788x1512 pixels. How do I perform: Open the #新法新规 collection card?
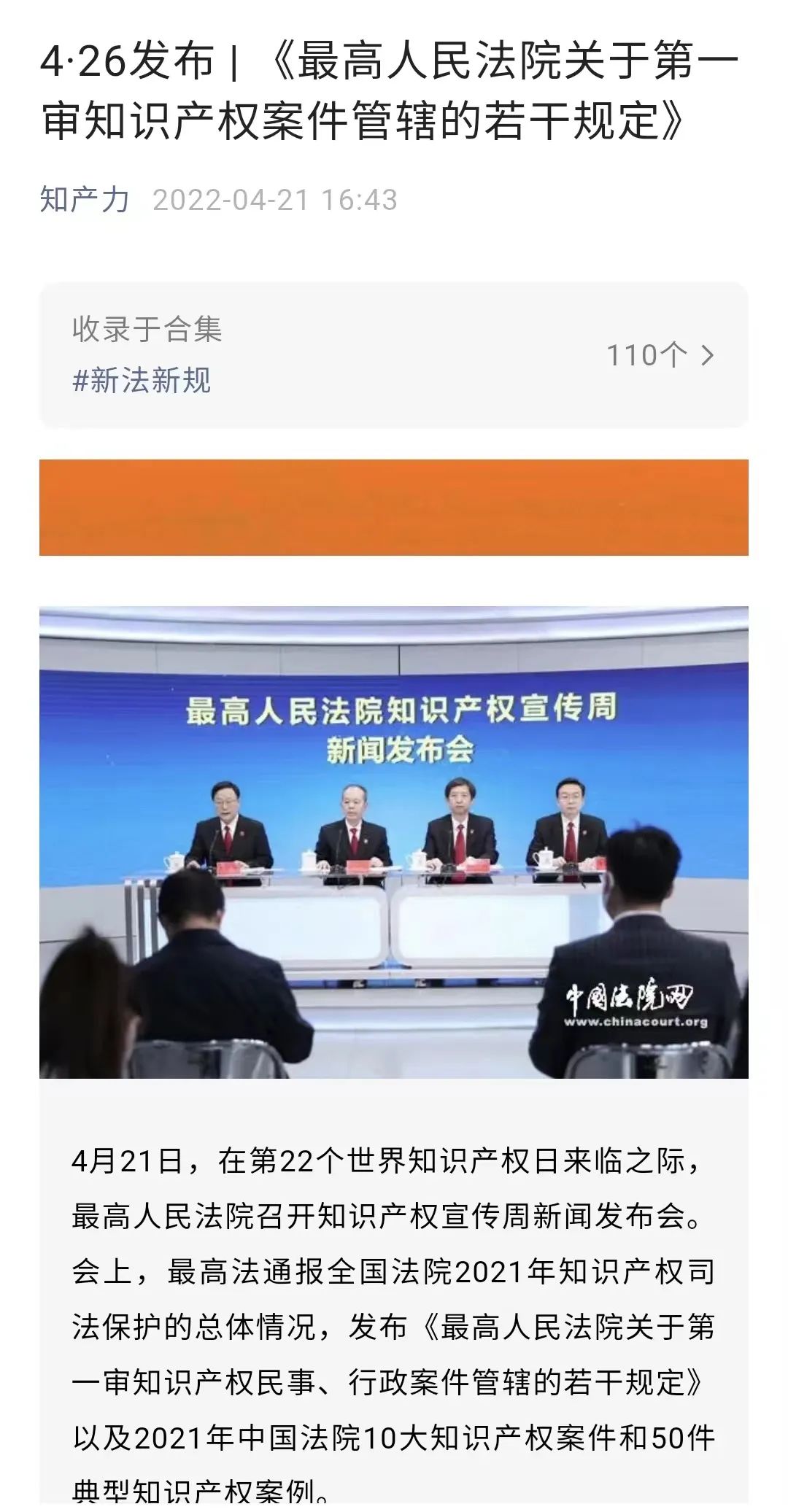394,354
